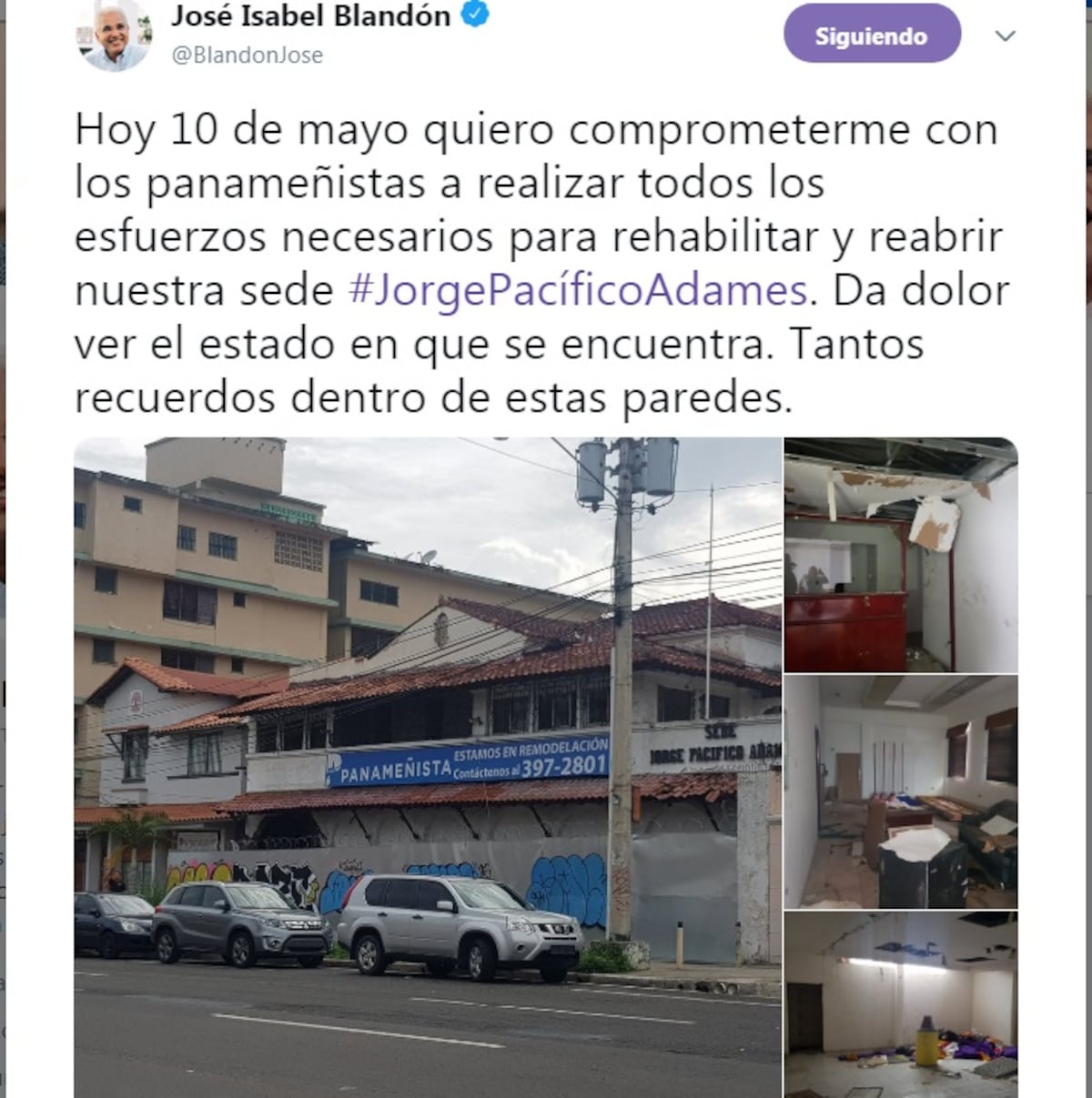This screenshot has height=1098, width=1092.
Task: Open photo of the room with yellow bucket
Action: pos(901,1003)
